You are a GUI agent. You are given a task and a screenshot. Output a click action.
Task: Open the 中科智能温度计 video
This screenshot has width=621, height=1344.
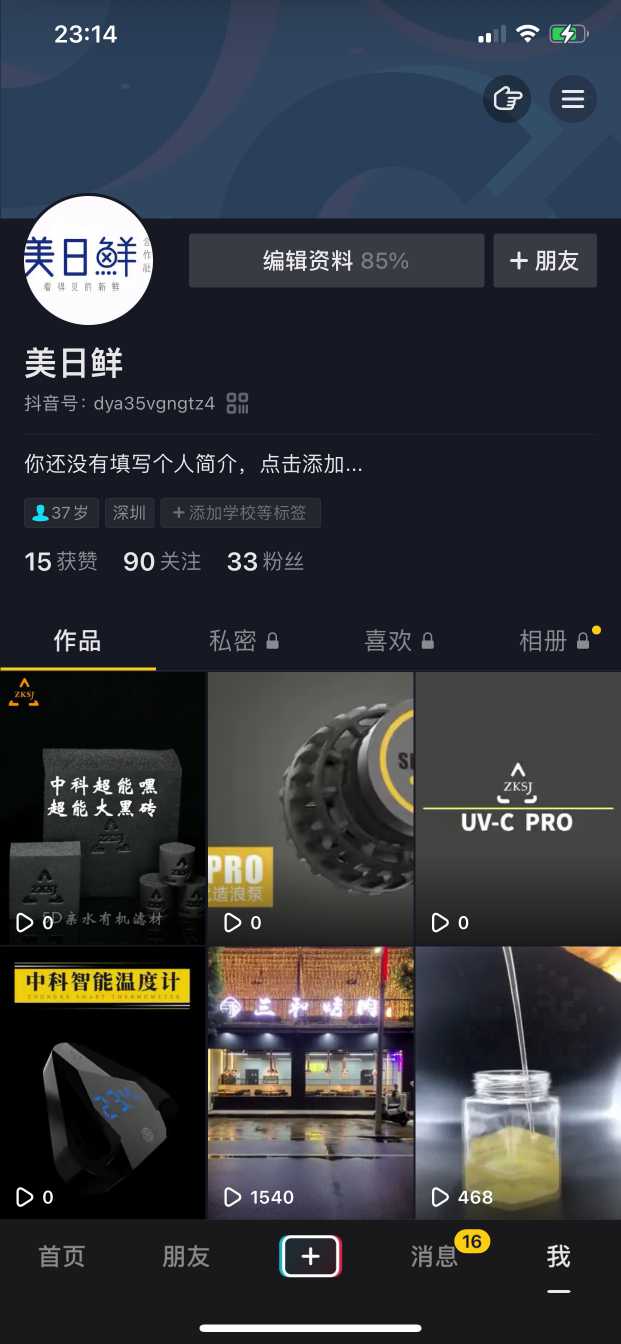103,1082
